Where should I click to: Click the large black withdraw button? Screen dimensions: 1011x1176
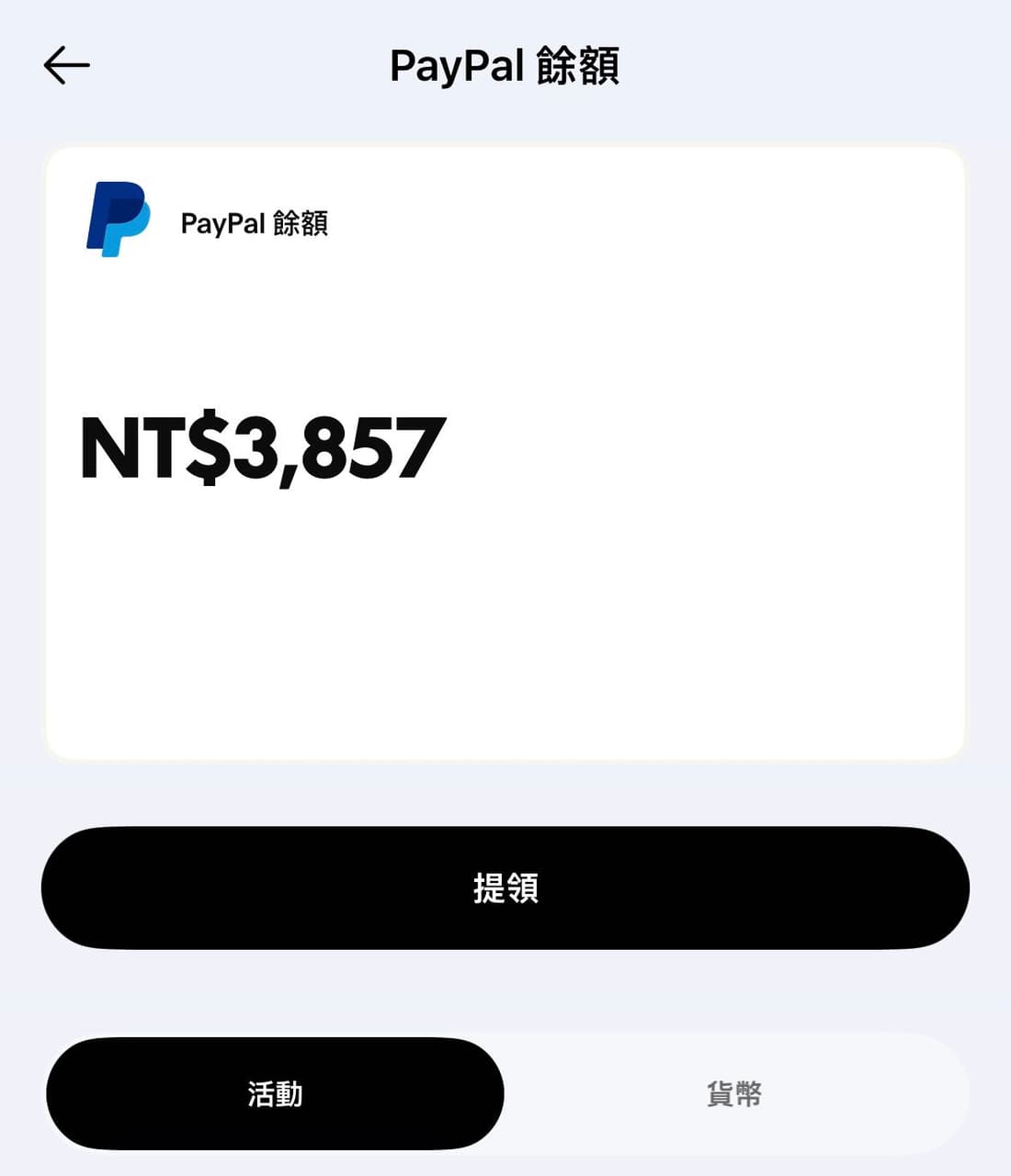(x=505, y=888)
